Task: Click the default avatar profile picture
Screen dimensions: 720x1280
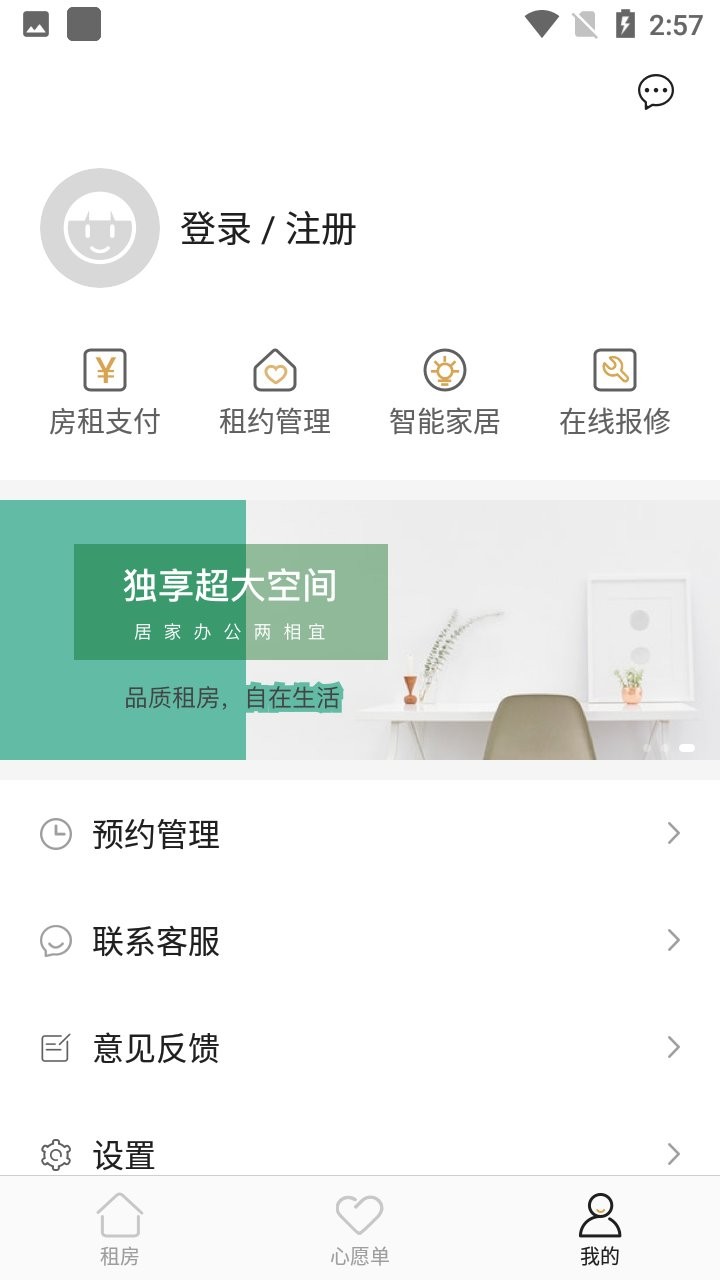Action: click(x=99, y=228)
